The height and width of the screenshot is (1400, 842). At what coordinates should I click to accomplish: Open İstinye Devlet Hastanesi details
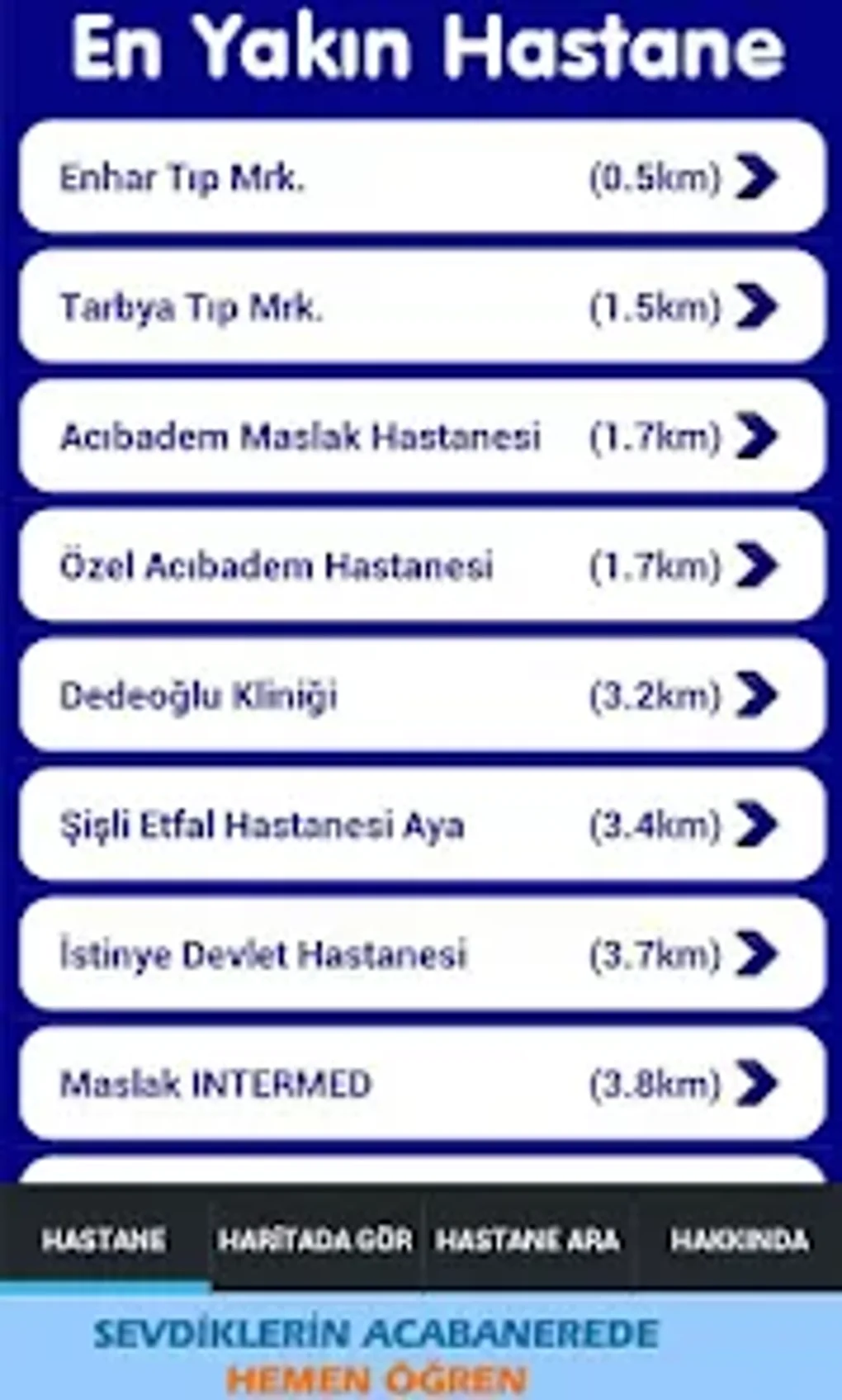(x=421, y=954)
